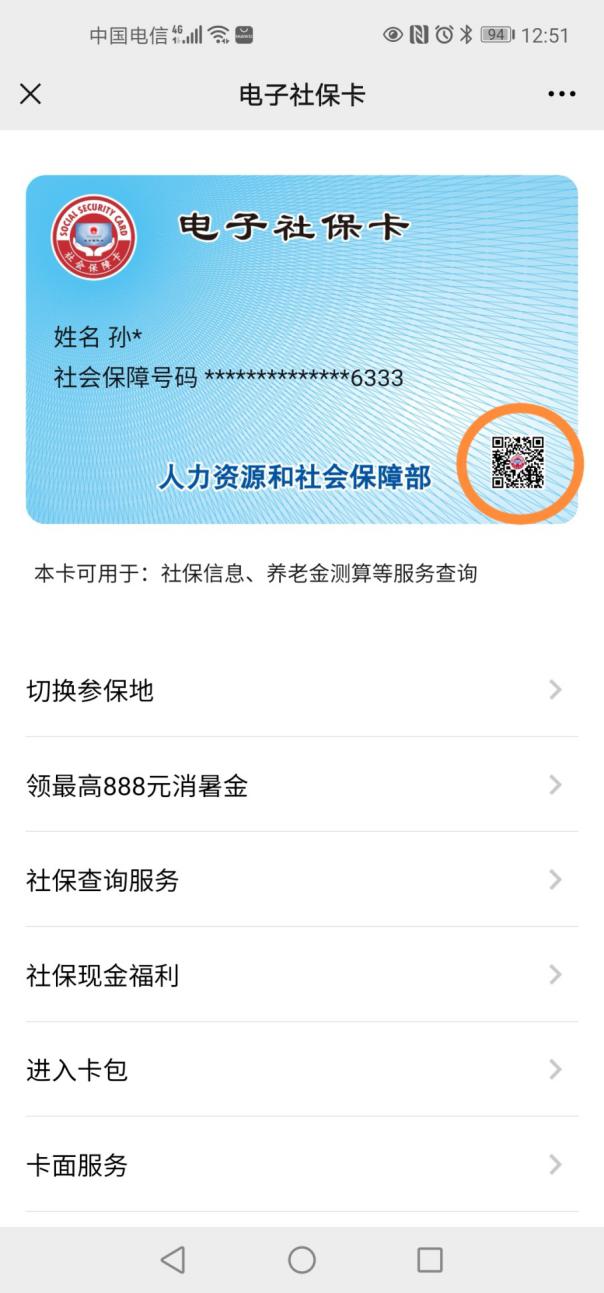
Task: Open 社保现金福利
Action: point(301,975)
